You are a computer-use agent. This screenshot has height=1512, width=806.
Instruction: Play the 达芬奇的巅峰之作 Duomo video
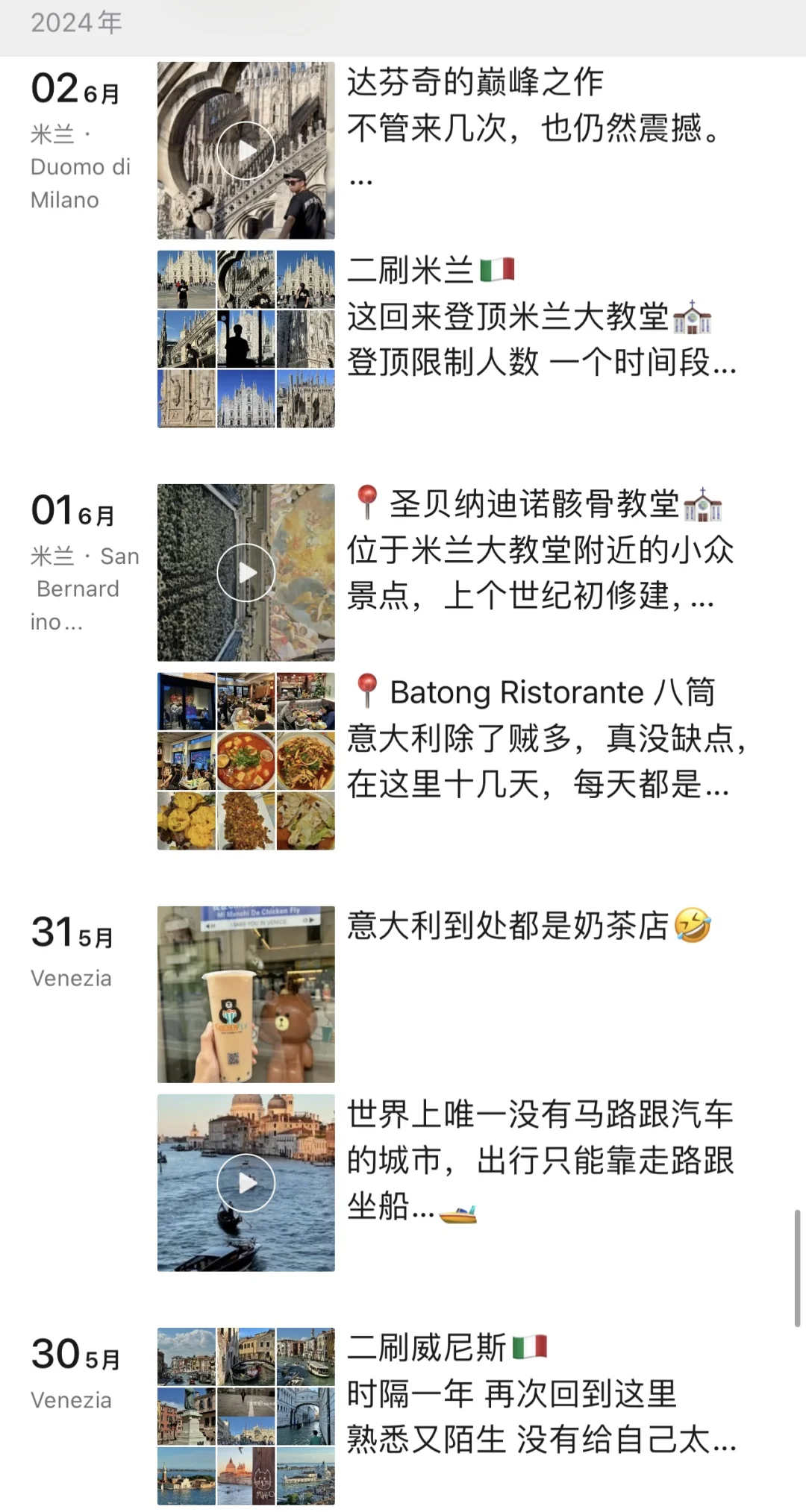246,150
